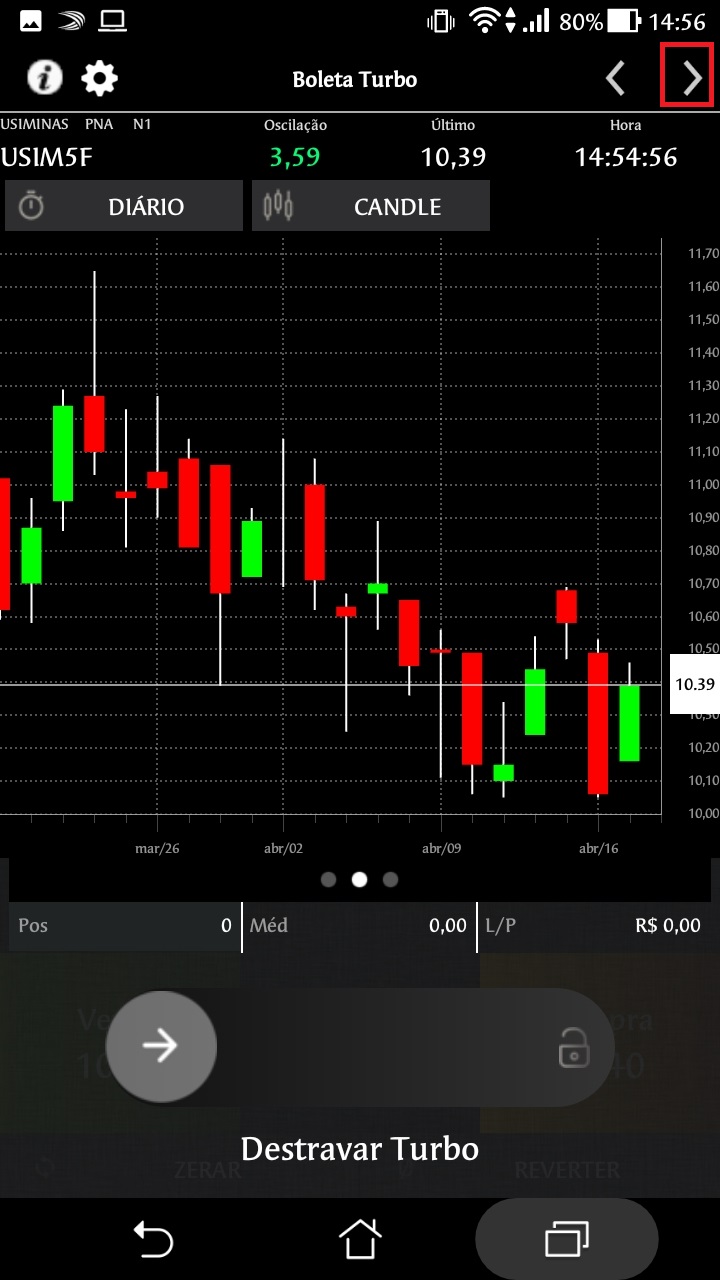This screenshot has height=1280, width=720.
Task: Change the CANDLE chart type
Action: pos(371,207)
